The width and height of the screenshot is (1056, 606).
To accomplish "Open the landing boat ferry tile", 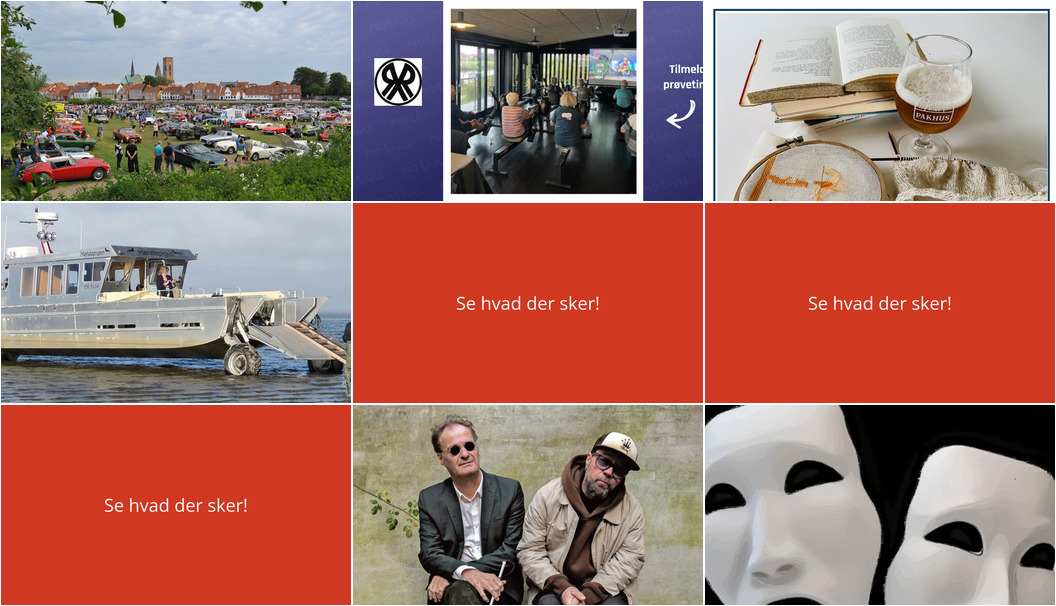I will coord(176,303).
